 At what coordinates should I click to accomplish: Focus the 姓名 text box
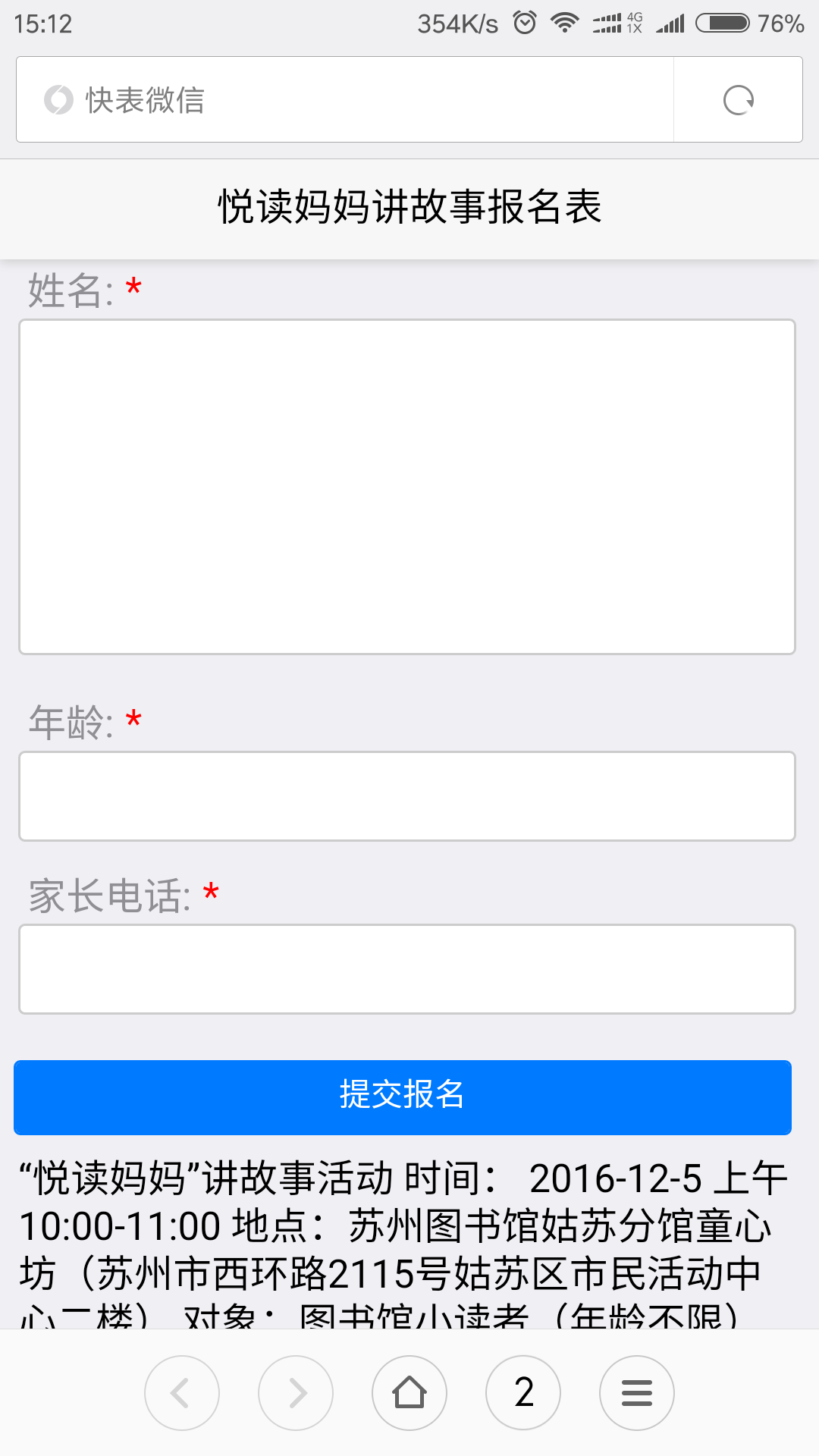[x=407, y=487]
